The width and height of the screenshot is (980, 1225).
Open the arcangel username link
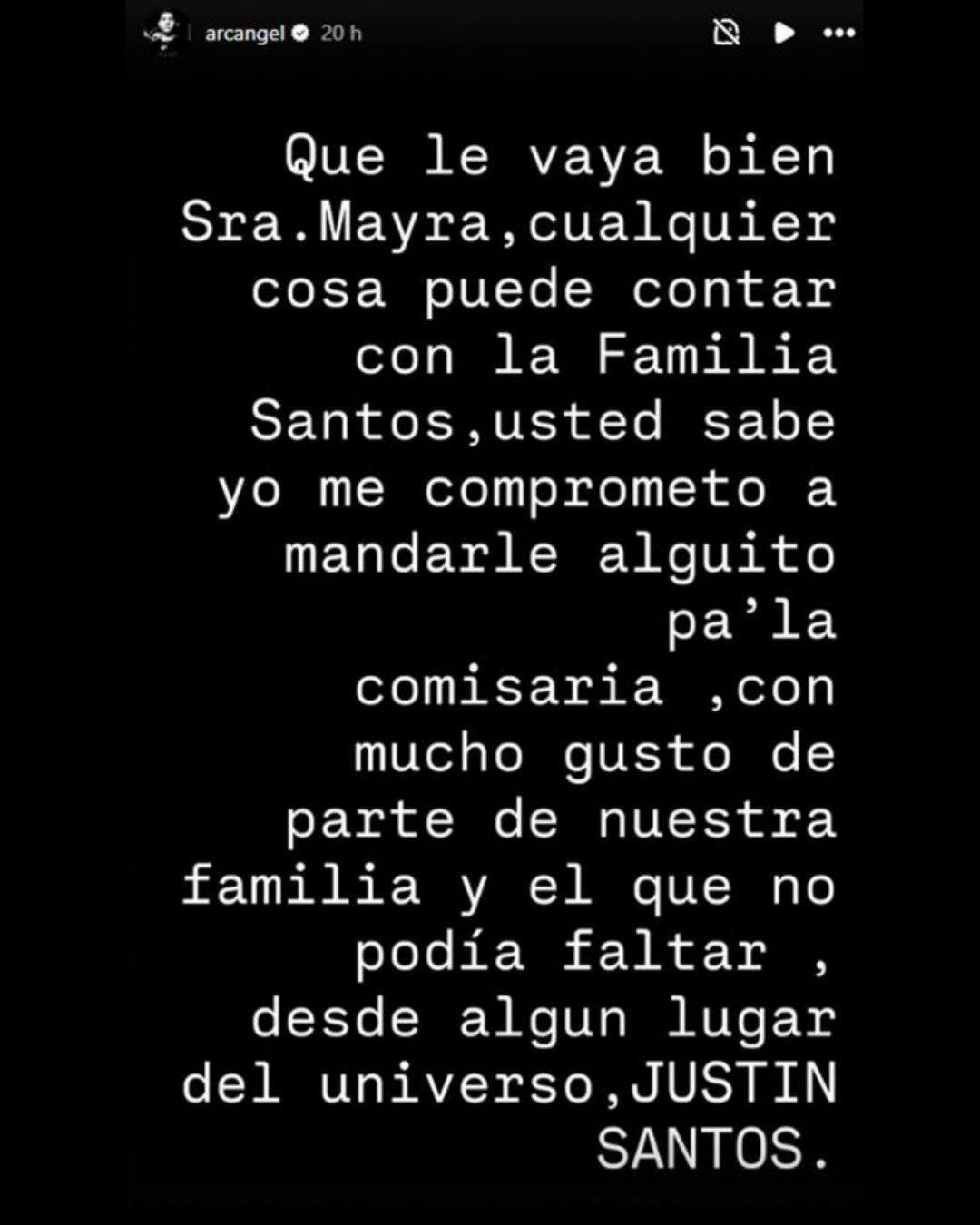click(244, 34)
